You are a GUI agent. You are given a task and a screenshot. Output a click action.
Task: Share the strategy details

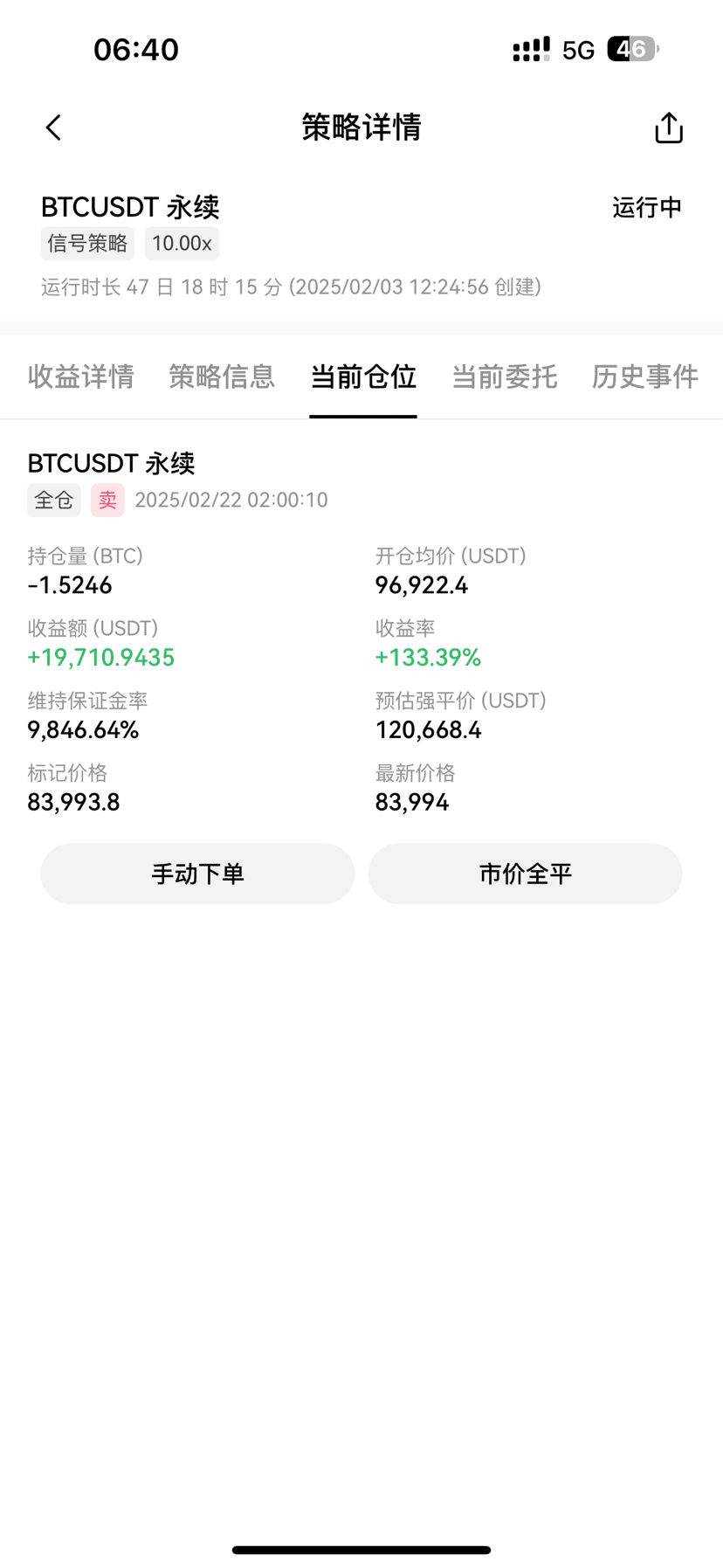click(669, 128)
